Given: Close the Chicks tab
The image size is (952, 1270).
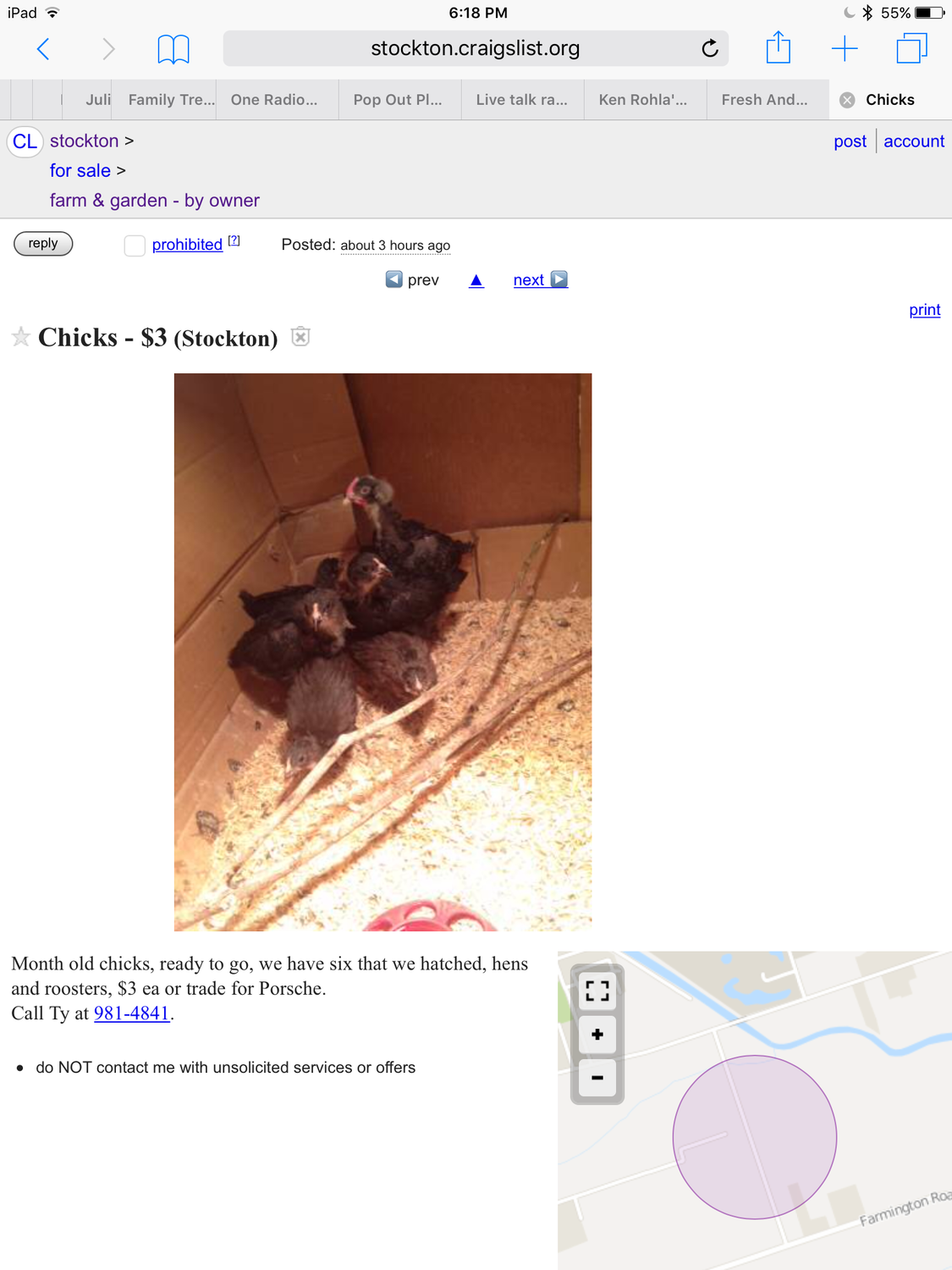Looking at the screenshot, I should [847, 100].
